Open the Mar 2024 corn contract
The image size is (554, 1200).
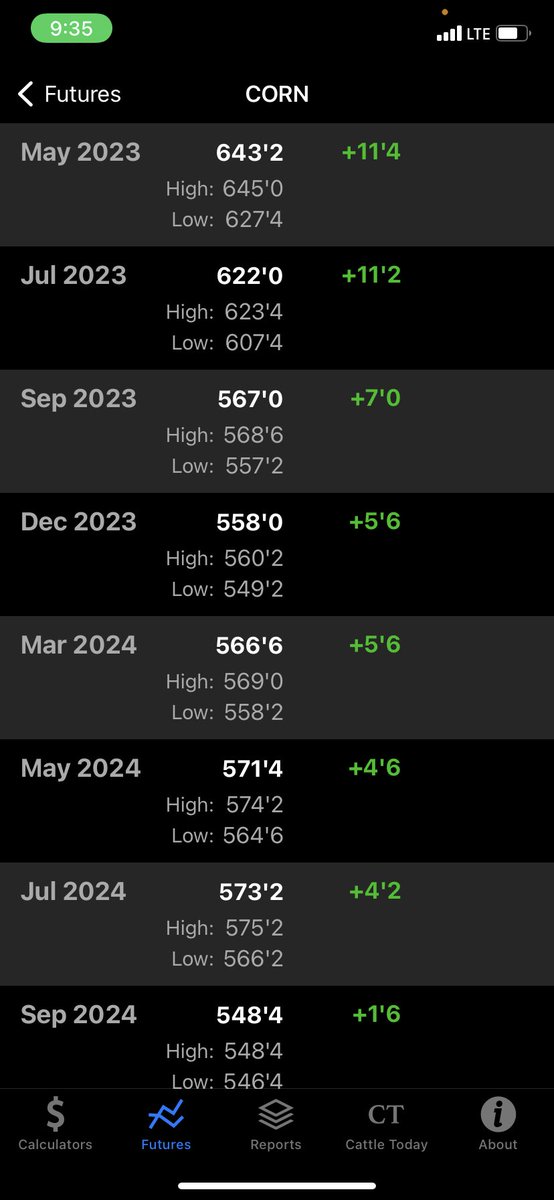(x=277, y=677)
